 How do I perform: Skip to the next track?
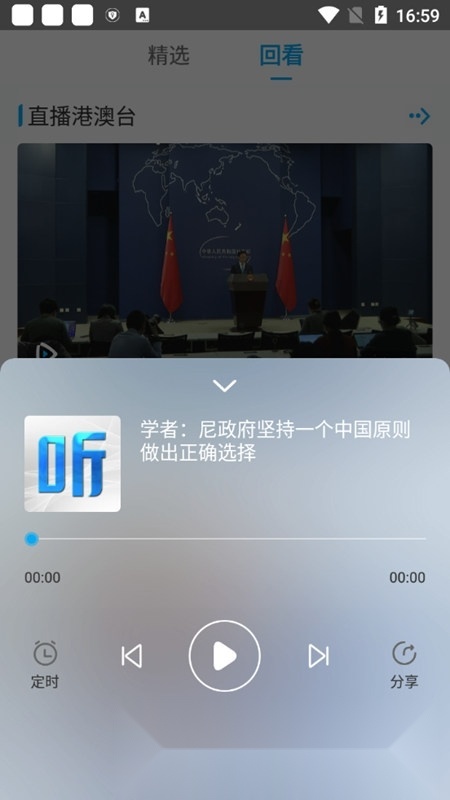(318, 656)
